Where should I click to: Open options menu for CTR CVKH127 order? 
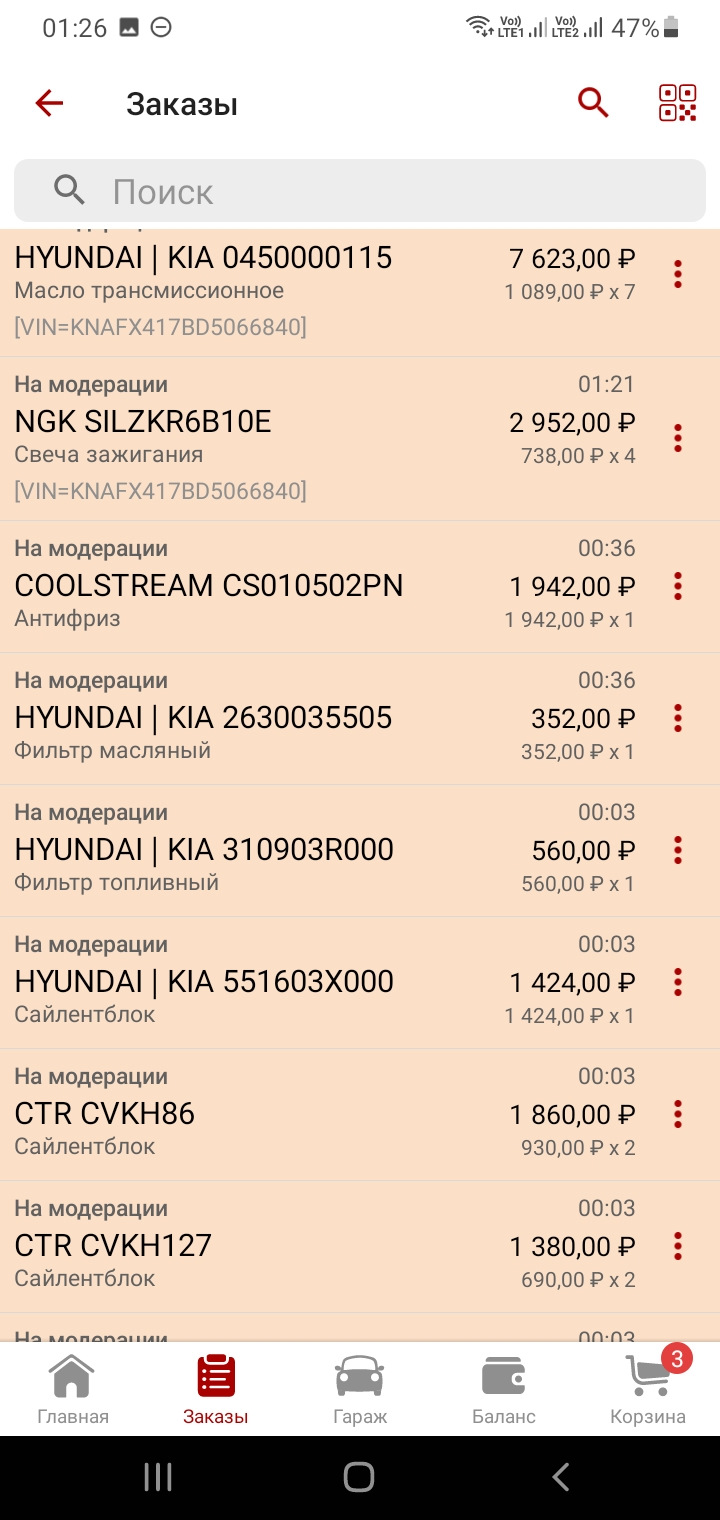[x=677, y=1246]
